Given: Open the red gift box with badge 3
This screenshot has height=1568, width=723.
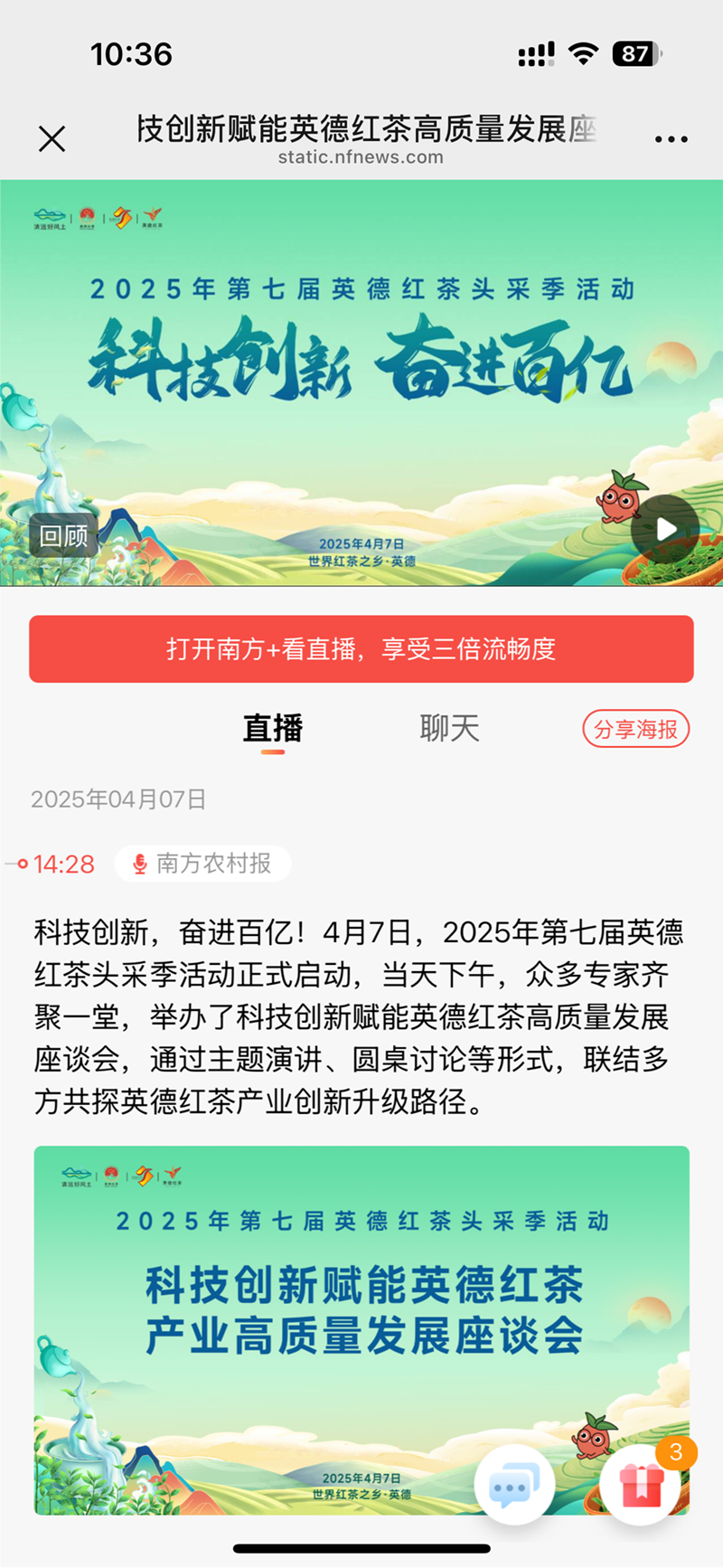Looking at the screenshot, I should (x=642, y=1485).
